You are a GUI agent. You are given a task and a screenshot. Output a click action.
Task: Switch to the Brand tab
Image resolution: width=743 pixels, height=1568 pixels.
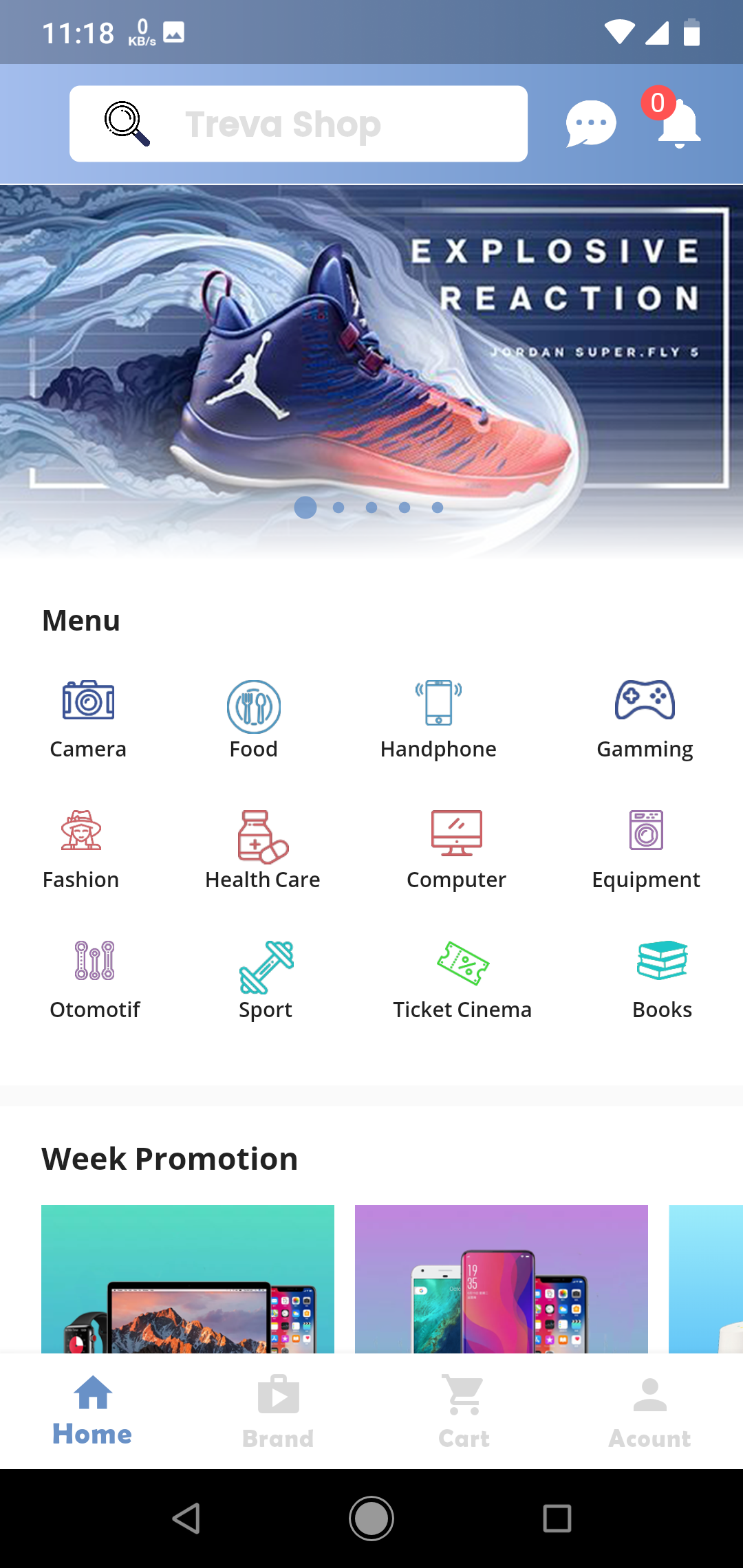click(278, 1411)
